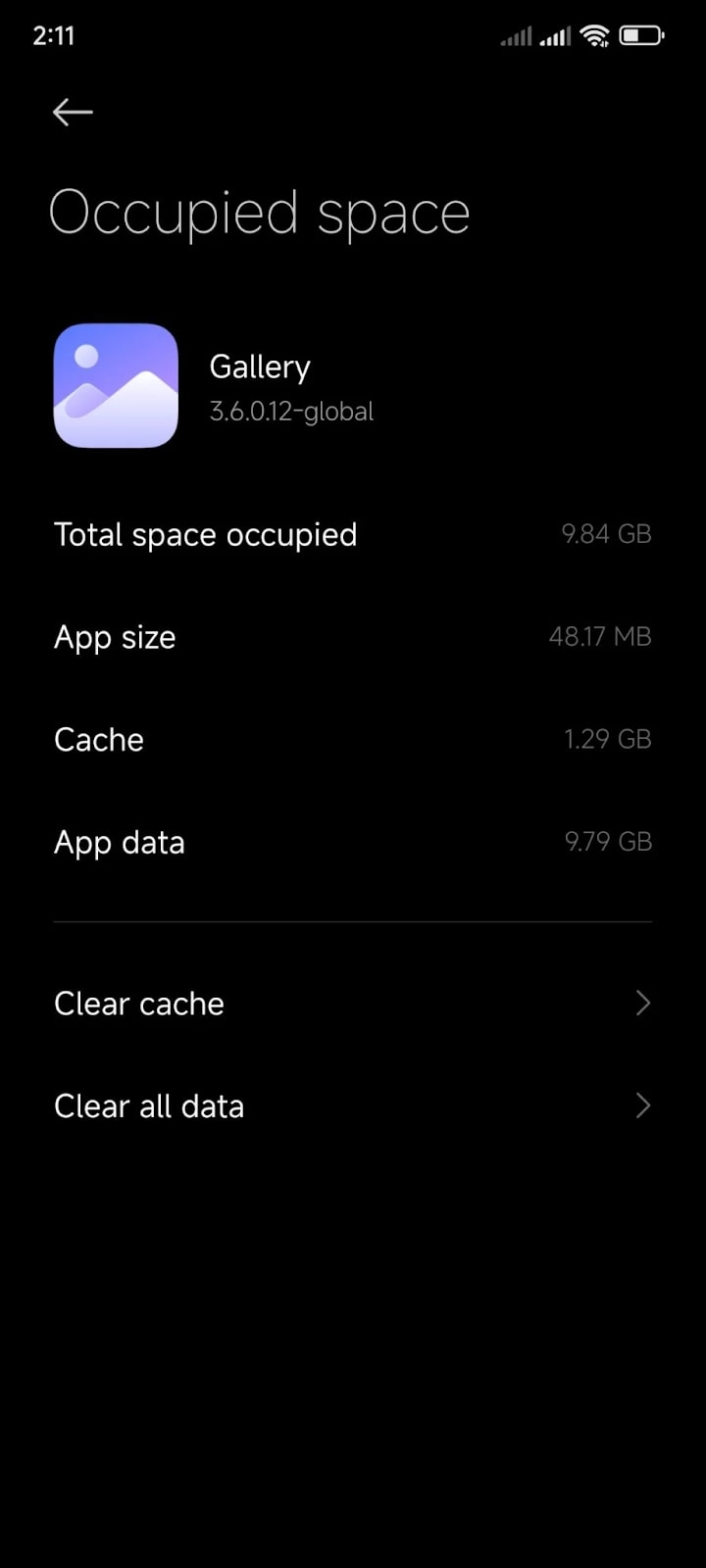
Task: Tap the Total space occupied row
Action: pos(353,534)
